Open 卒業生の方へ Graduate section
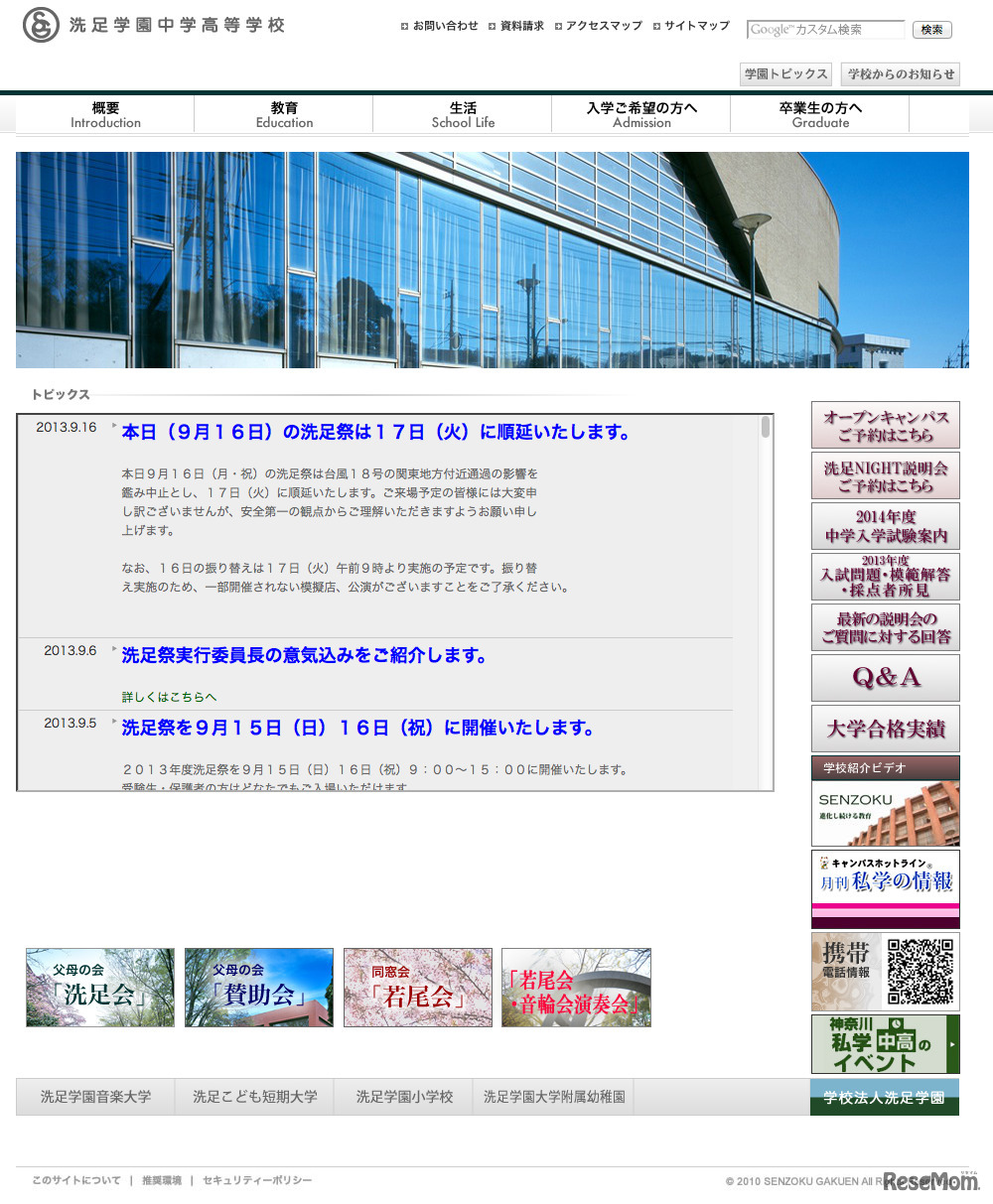993x1204 pixels. [820, 114]
